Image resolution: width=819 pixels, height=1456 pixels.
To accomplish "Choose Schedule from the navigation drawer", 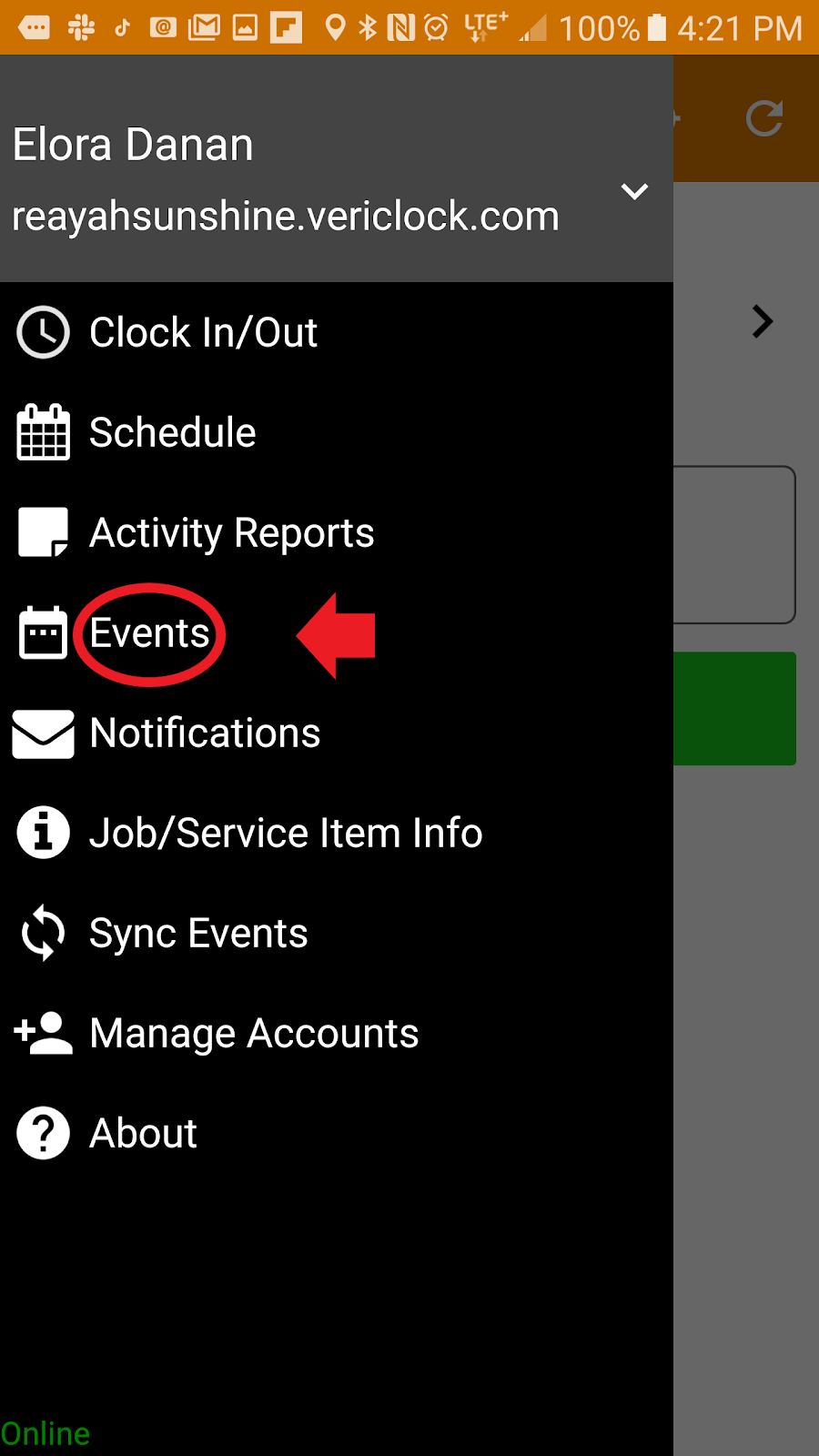I will pos(172,433).
